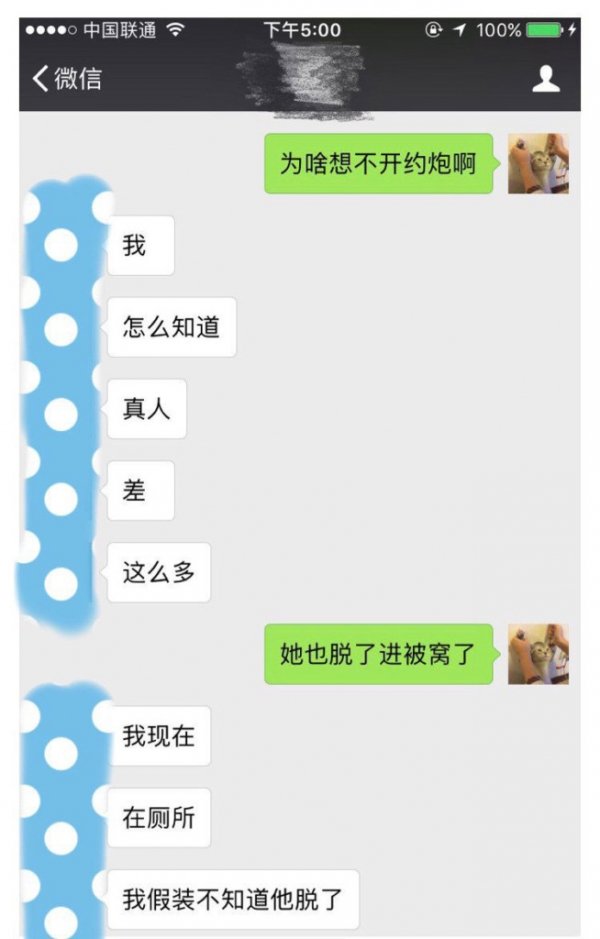Go back to the 微信 chat list
Screen dimensions: 600x939
tap(66, 79)
